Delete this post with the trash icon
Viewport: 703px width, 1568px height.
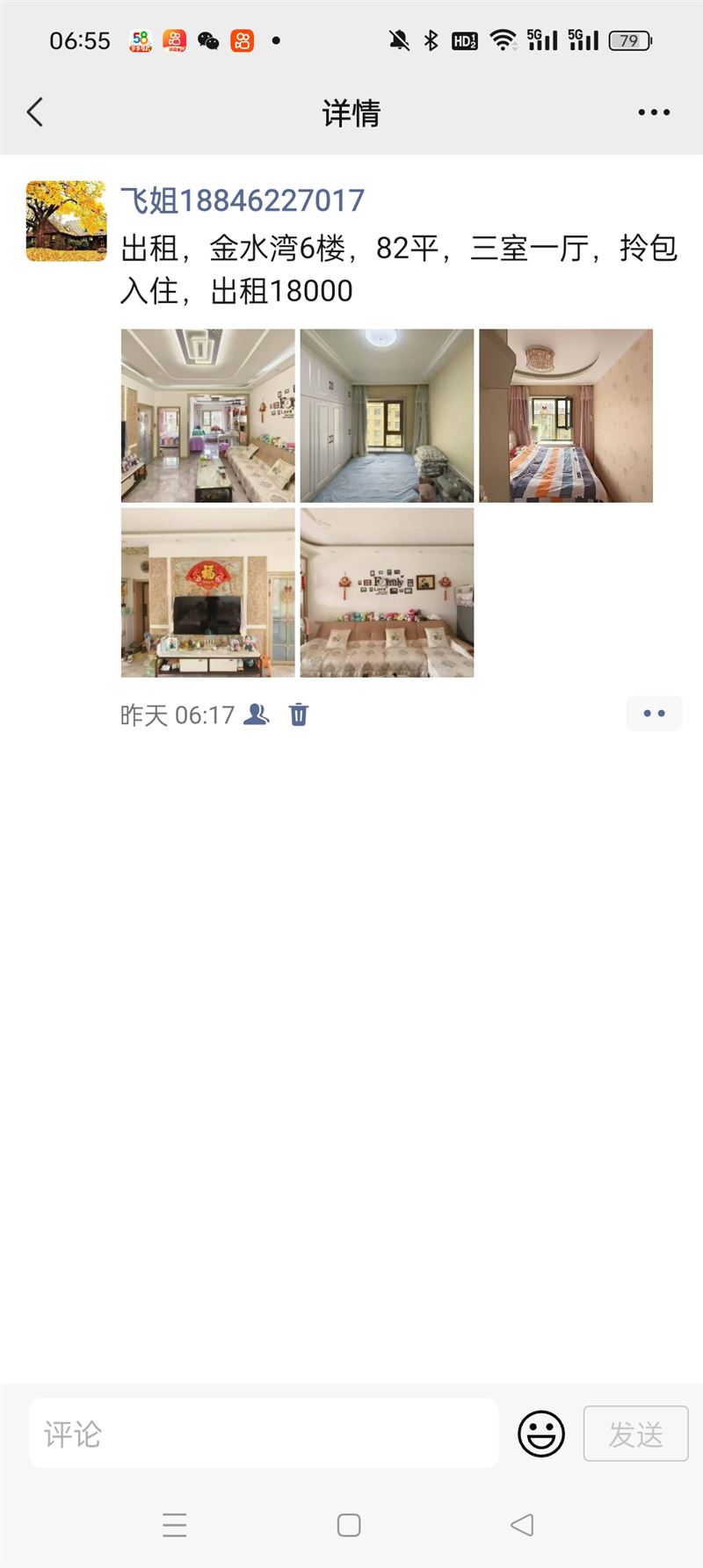tap(299, 715)
